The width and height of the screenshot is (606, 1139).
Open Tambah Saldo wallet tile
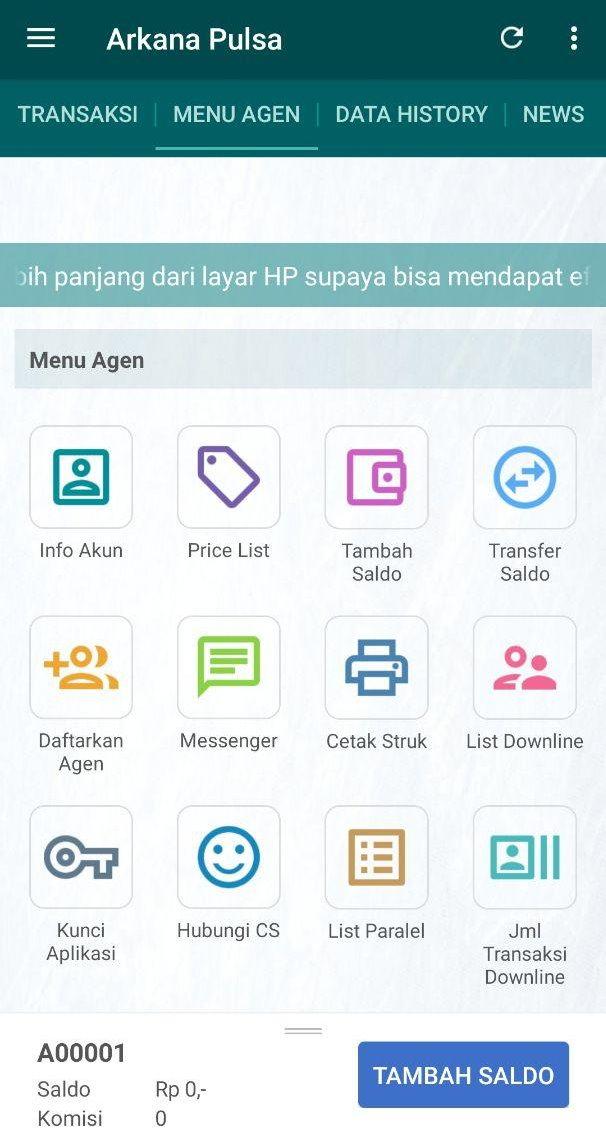click(377, 477)
